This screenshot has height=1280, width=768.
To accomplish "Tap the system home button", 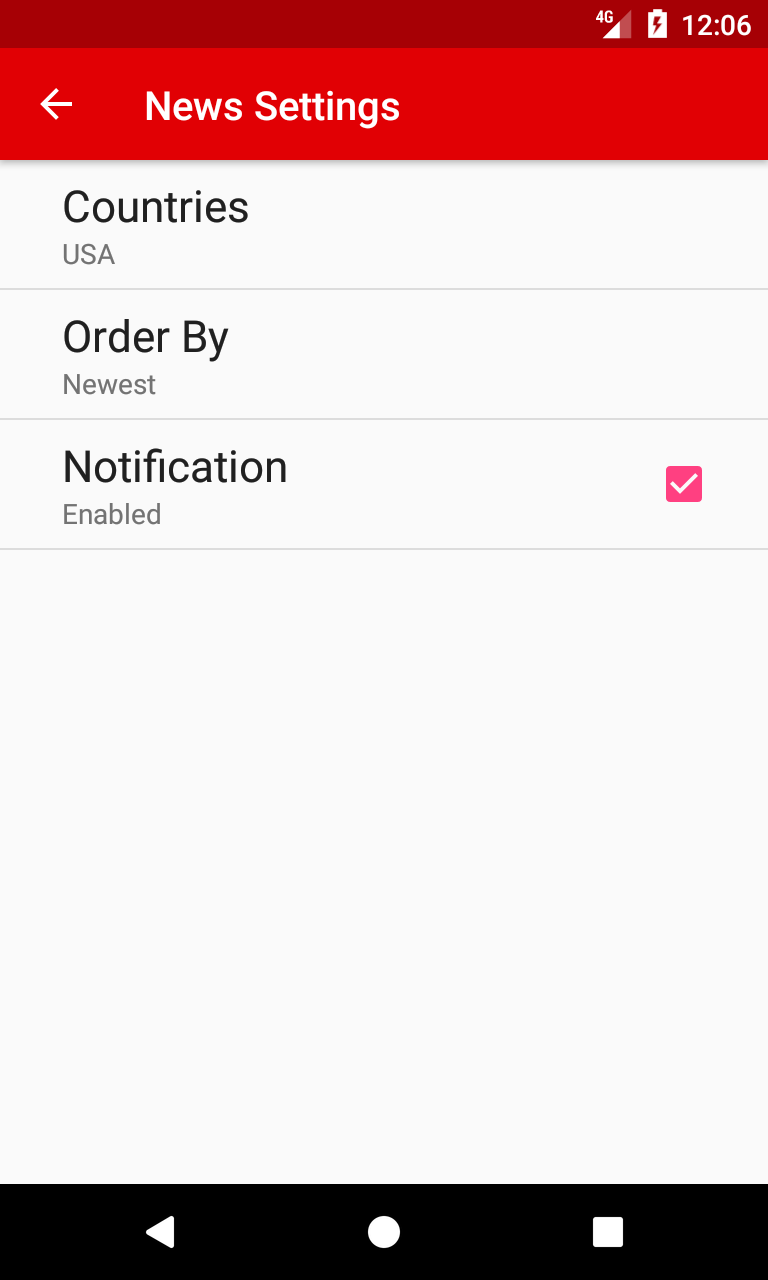I will click(384, 1232).
